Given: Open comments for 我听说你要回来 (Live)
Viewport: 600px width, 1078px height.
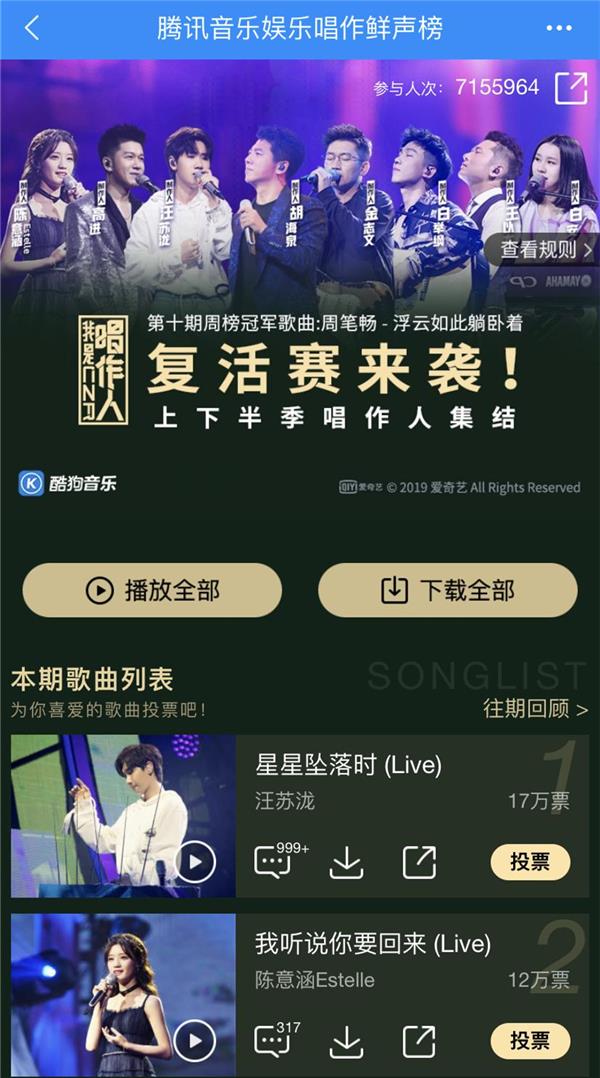Looking at the screenshot, I should (272, 1041).
